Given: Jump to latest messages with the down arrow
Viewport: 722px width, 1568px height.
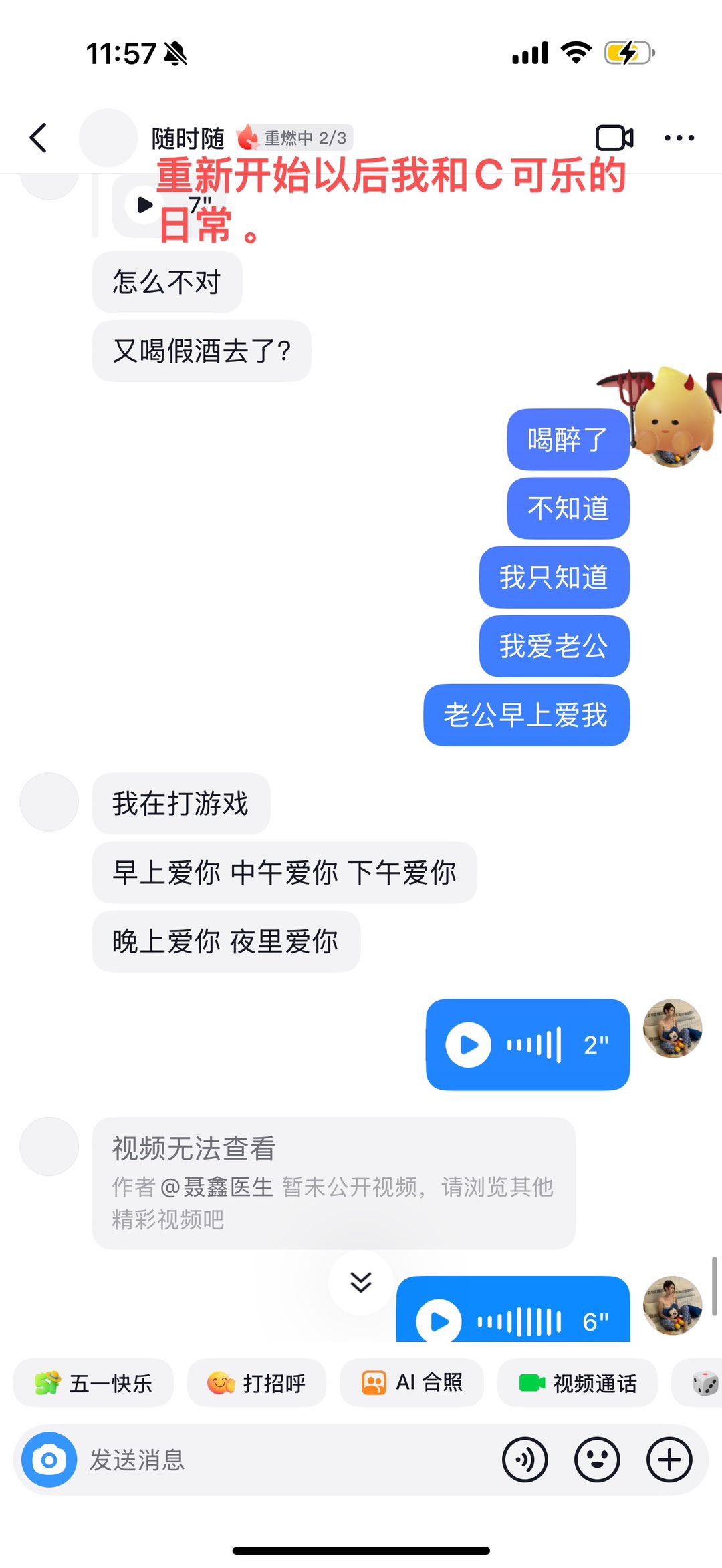Looking at the screenshot, I should click(361, 1282).
